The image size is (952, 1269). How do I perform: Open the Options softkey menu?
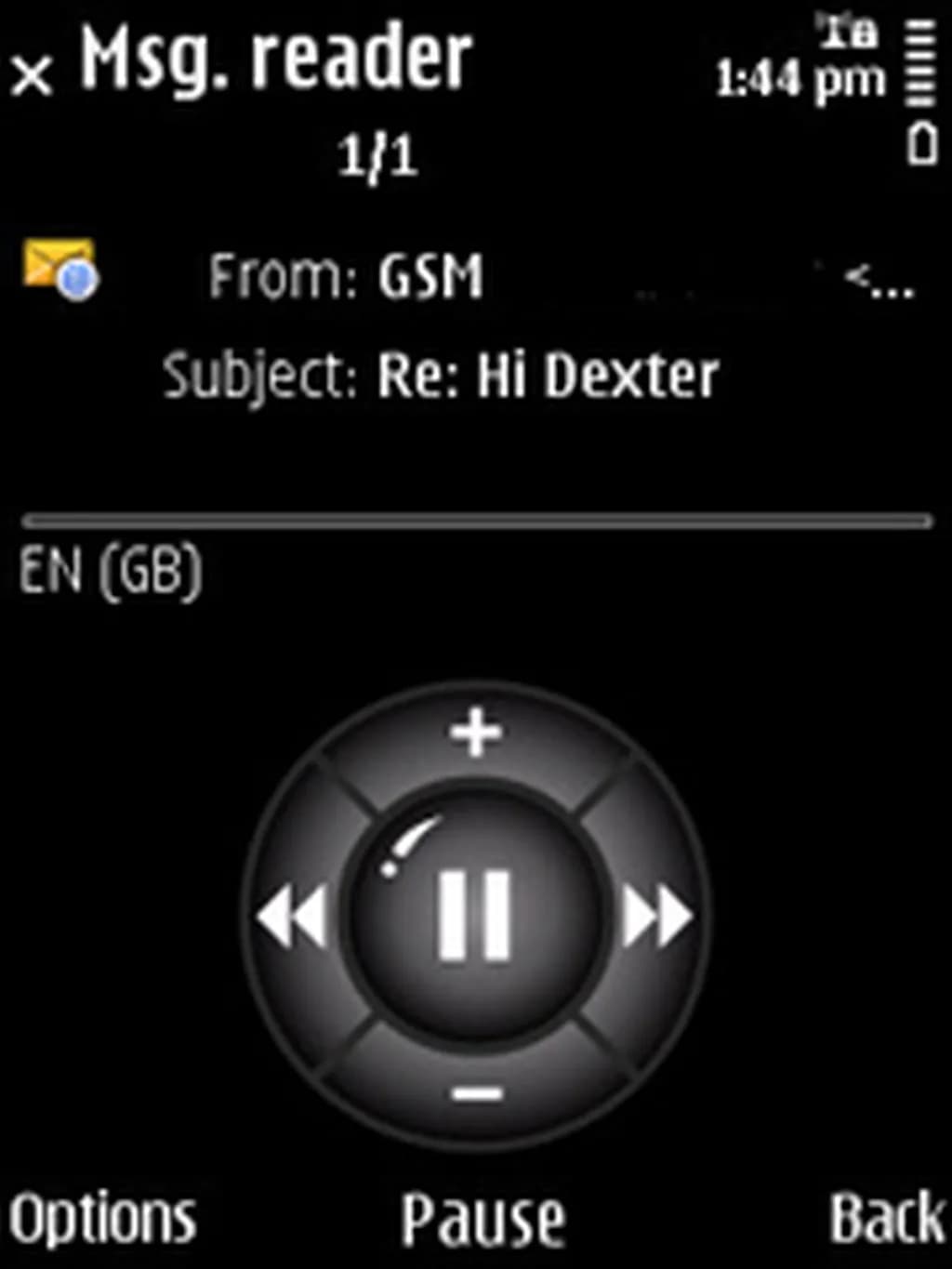click(x=102, y=1218)
